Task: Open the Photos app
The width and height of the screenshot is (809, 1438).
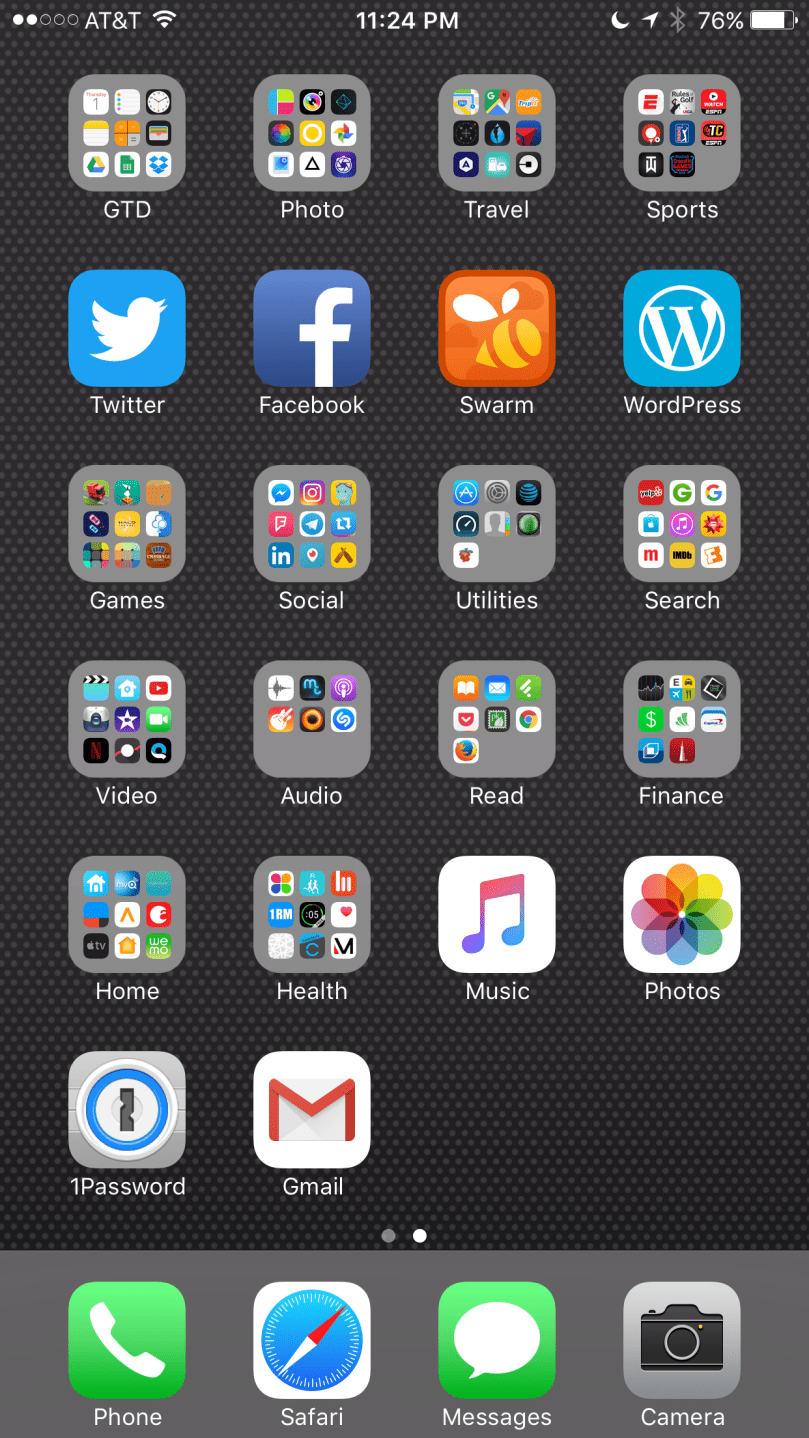Action: tap(682, 914)
